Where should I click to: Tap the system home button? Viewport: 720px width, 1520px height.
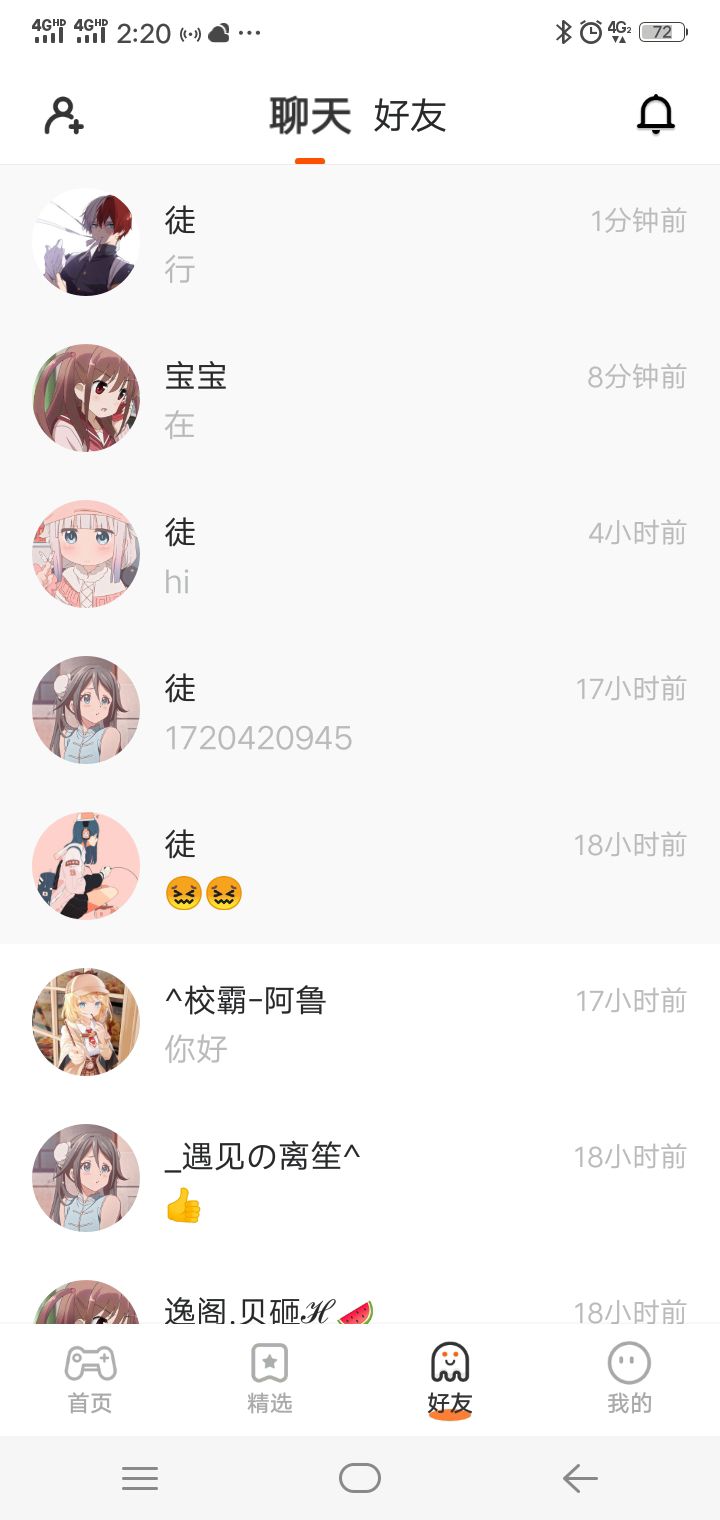[360, 1478]
